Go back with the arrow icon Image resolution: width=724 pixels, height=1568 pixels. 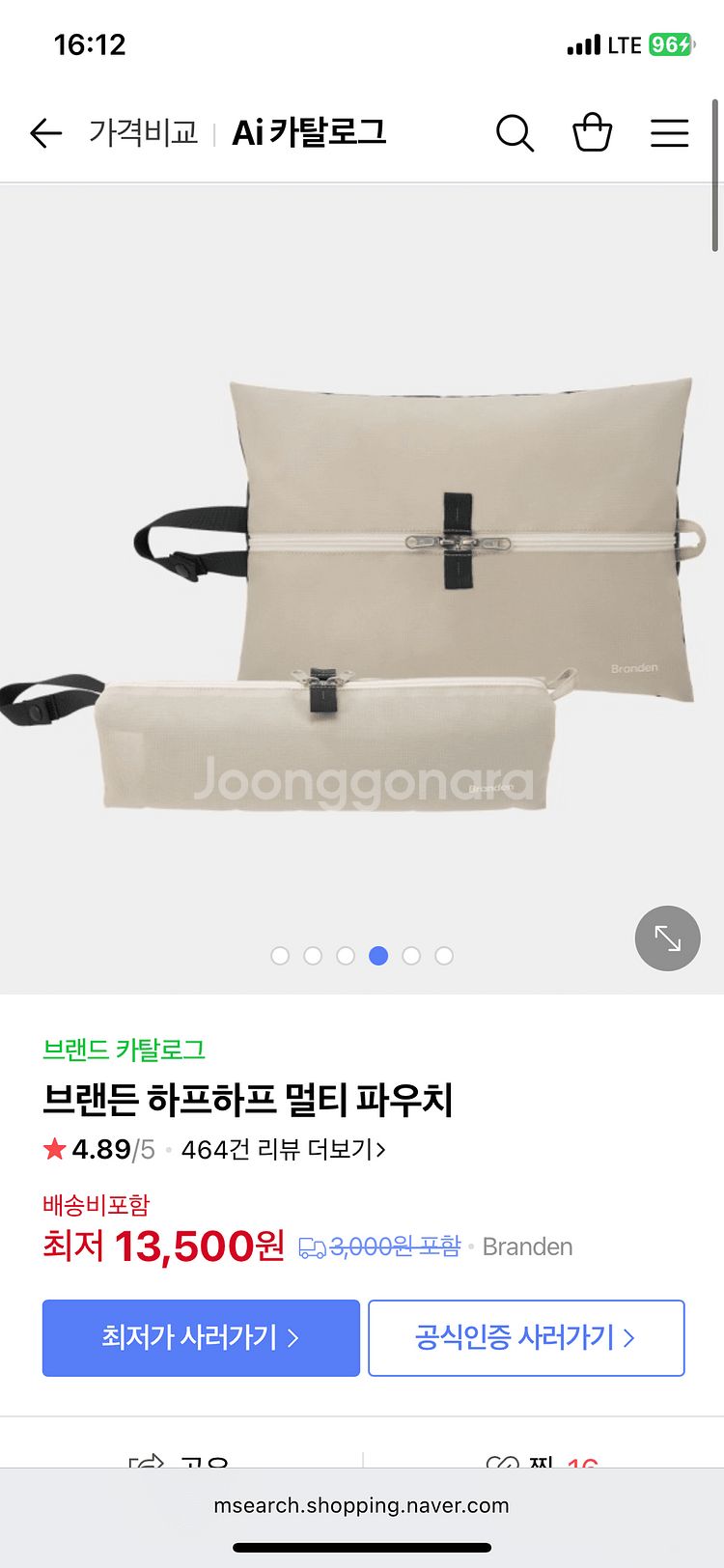pyautogui.click(x=45, y=133)
